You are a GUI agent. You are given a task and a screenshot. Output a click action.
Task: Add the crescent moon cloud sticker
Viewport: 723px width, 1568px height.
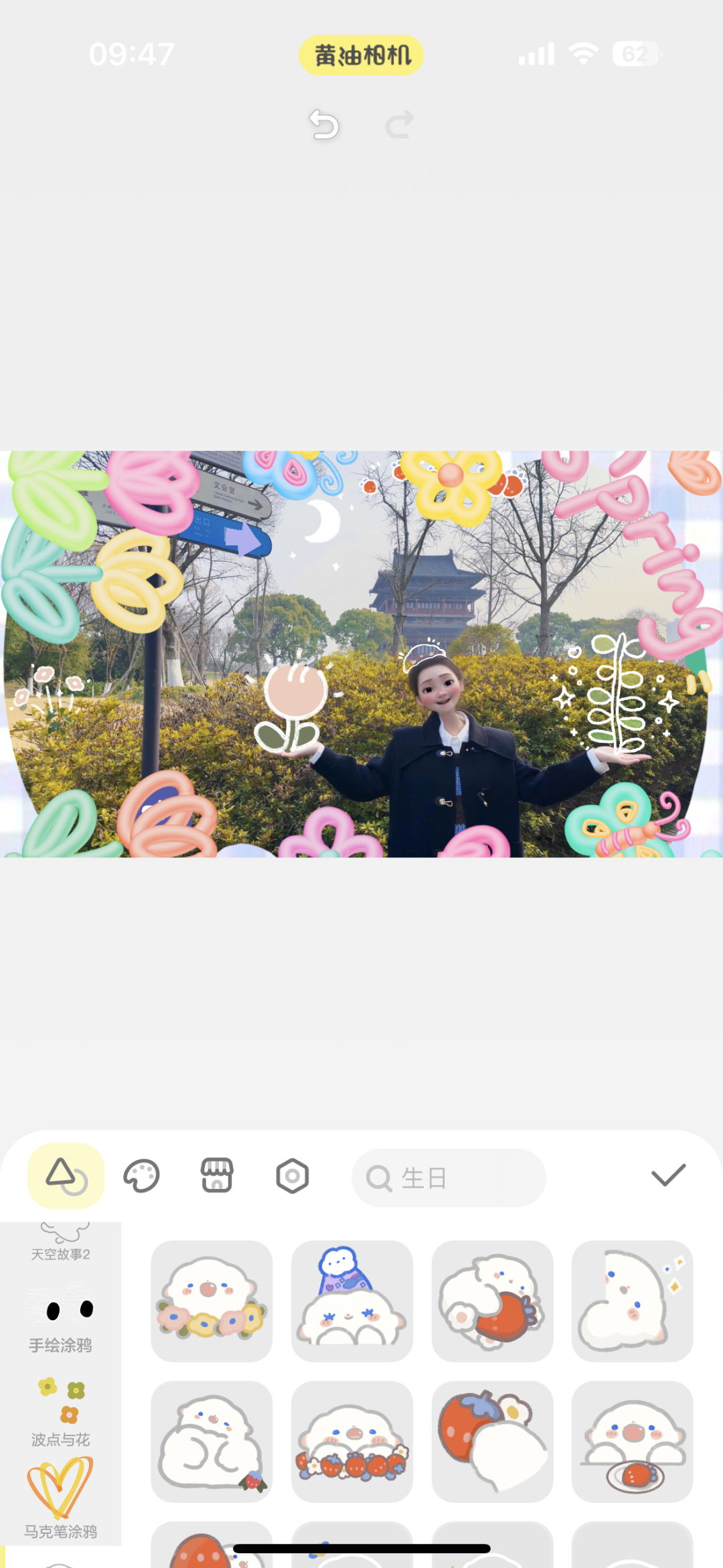click(x=632, y=1301)
